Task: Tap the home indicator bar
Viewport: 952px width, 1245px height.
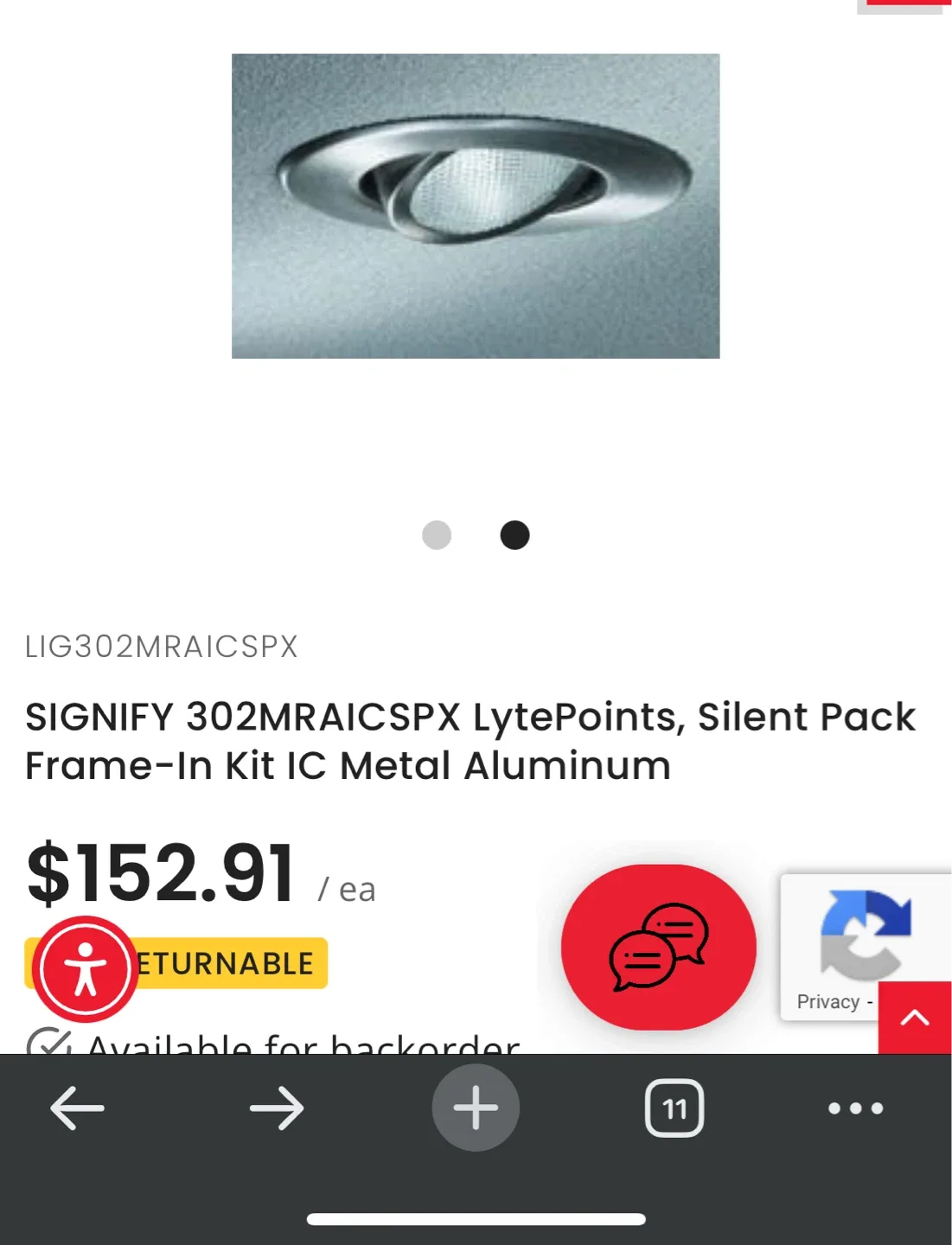Action: (x=476, y=1217)
